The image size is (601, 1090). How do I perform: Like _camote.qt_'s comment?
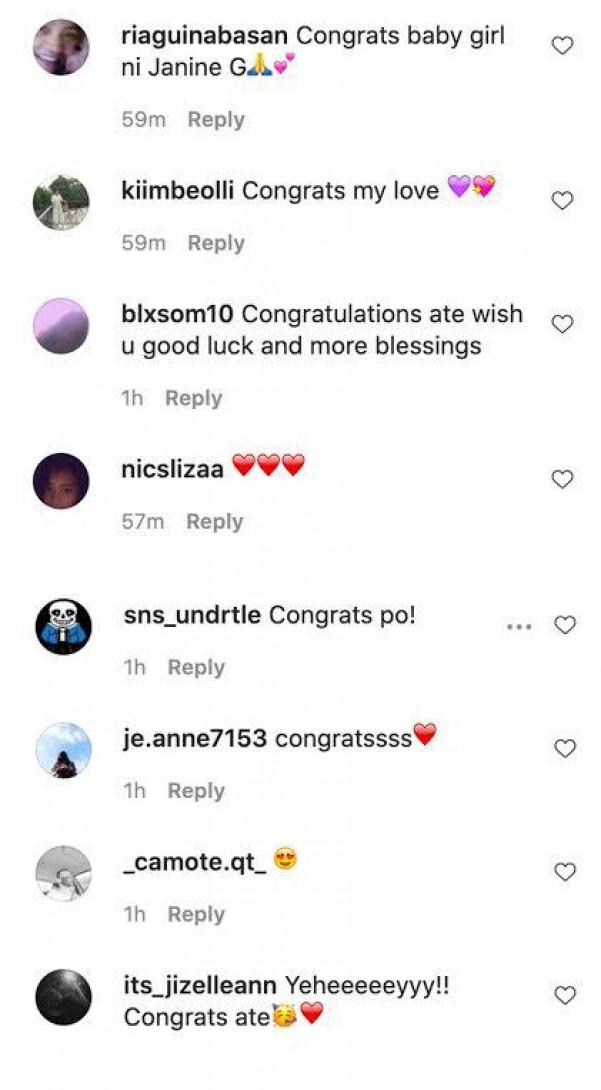564,872
